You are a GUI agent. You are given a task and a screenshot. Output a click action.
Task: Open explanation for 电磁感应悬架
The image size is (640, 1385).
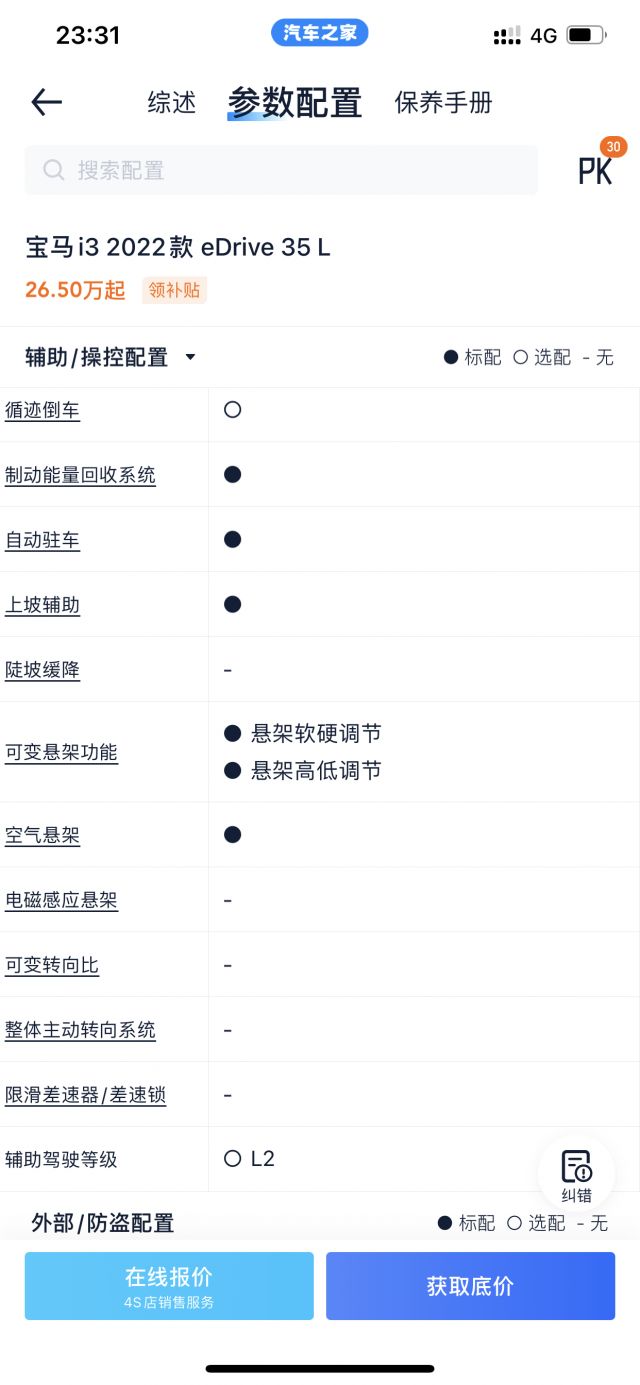pyautogui.click(x=61, y=900)
